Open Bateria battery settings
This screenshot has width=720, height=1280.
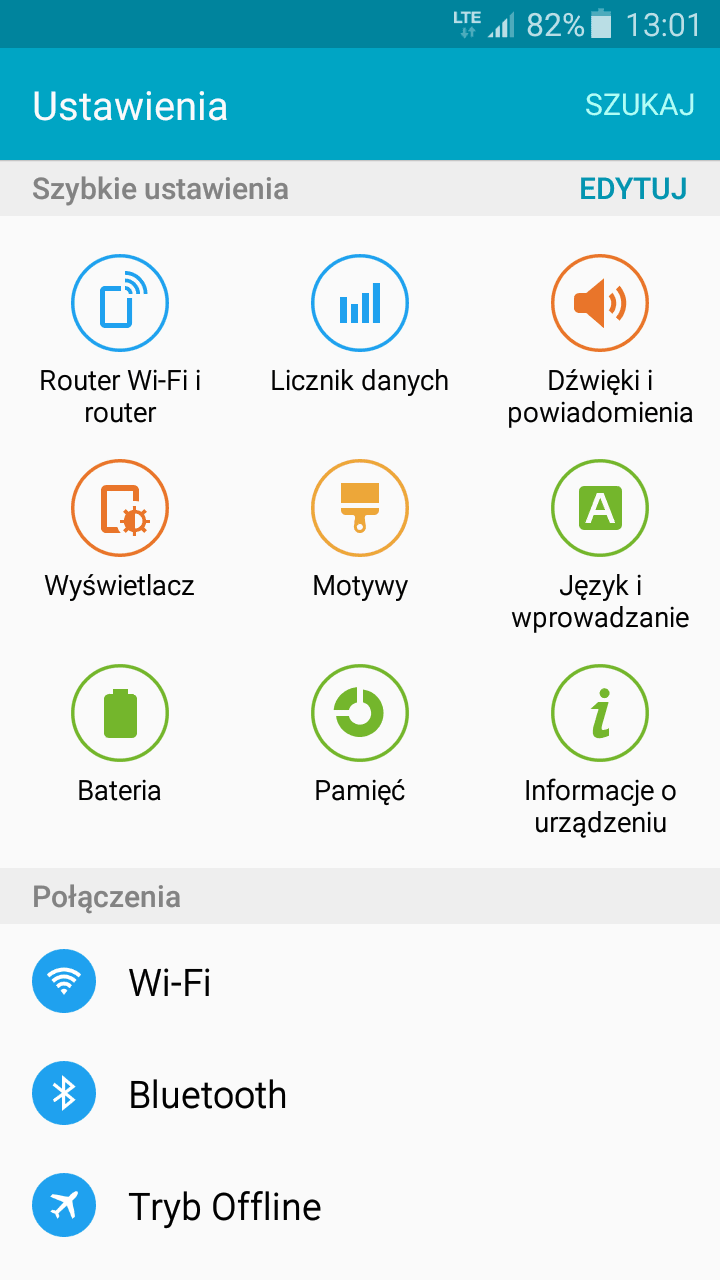click(x=120, y=736)
